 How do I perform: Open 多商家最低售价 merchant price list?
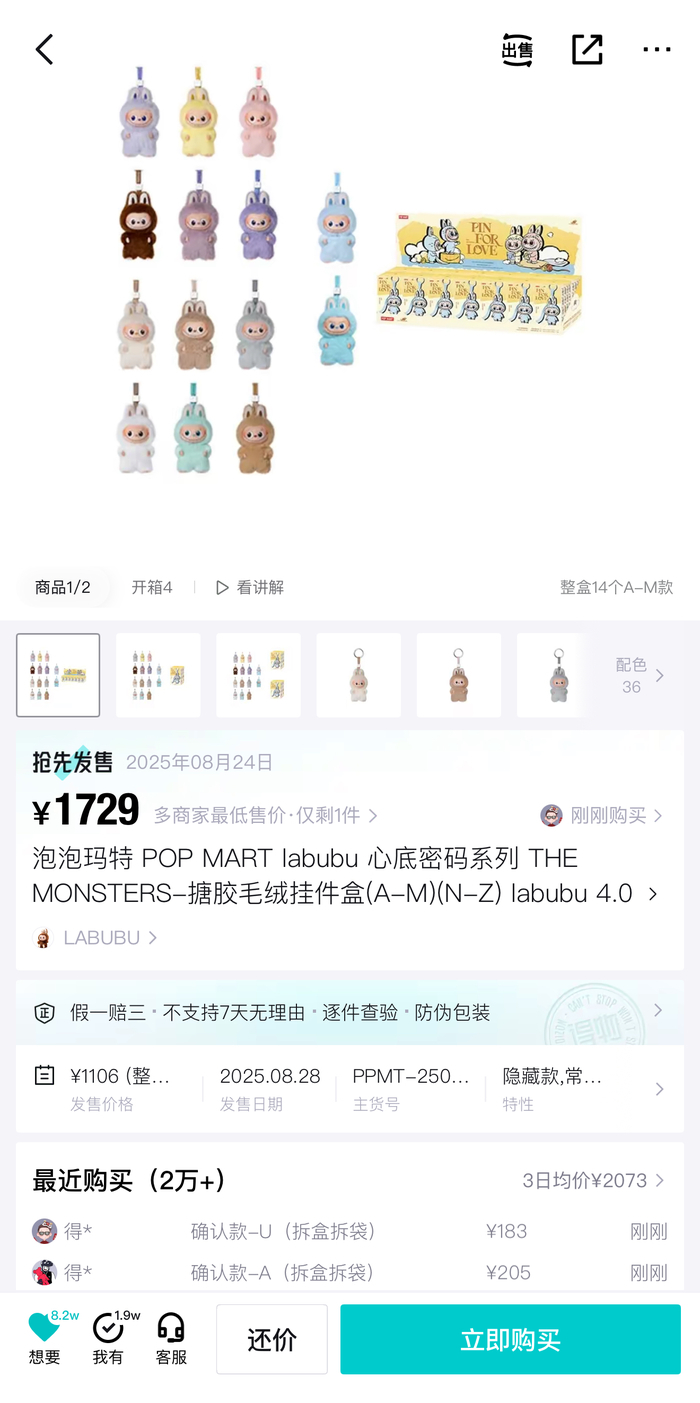click(265, 815)
